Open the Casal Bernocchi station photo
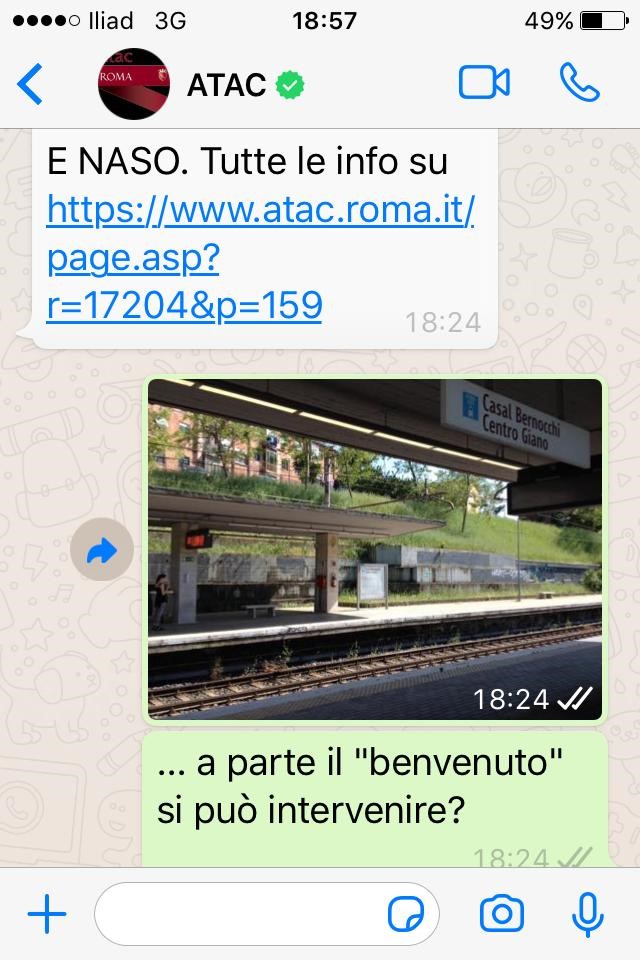This screenshot has width=640, height=960. (x=375, y=548)
